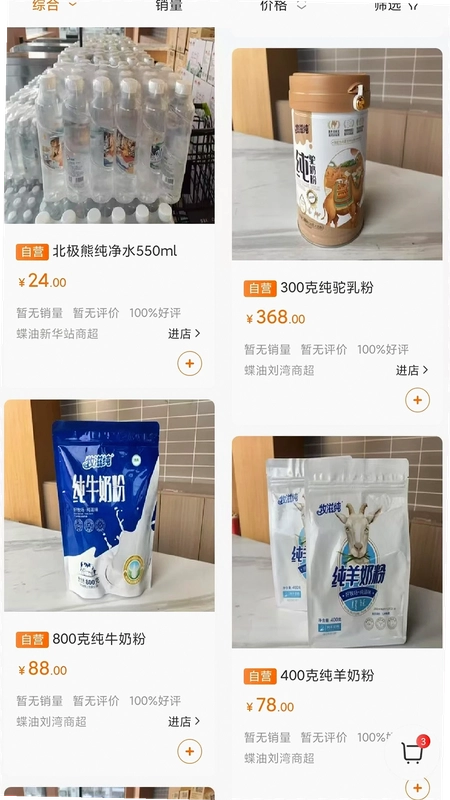Add 北极熊纯净水550ml to cart
Screen dimensions: 450x800
pyautogui.click(x=190, y=364)
